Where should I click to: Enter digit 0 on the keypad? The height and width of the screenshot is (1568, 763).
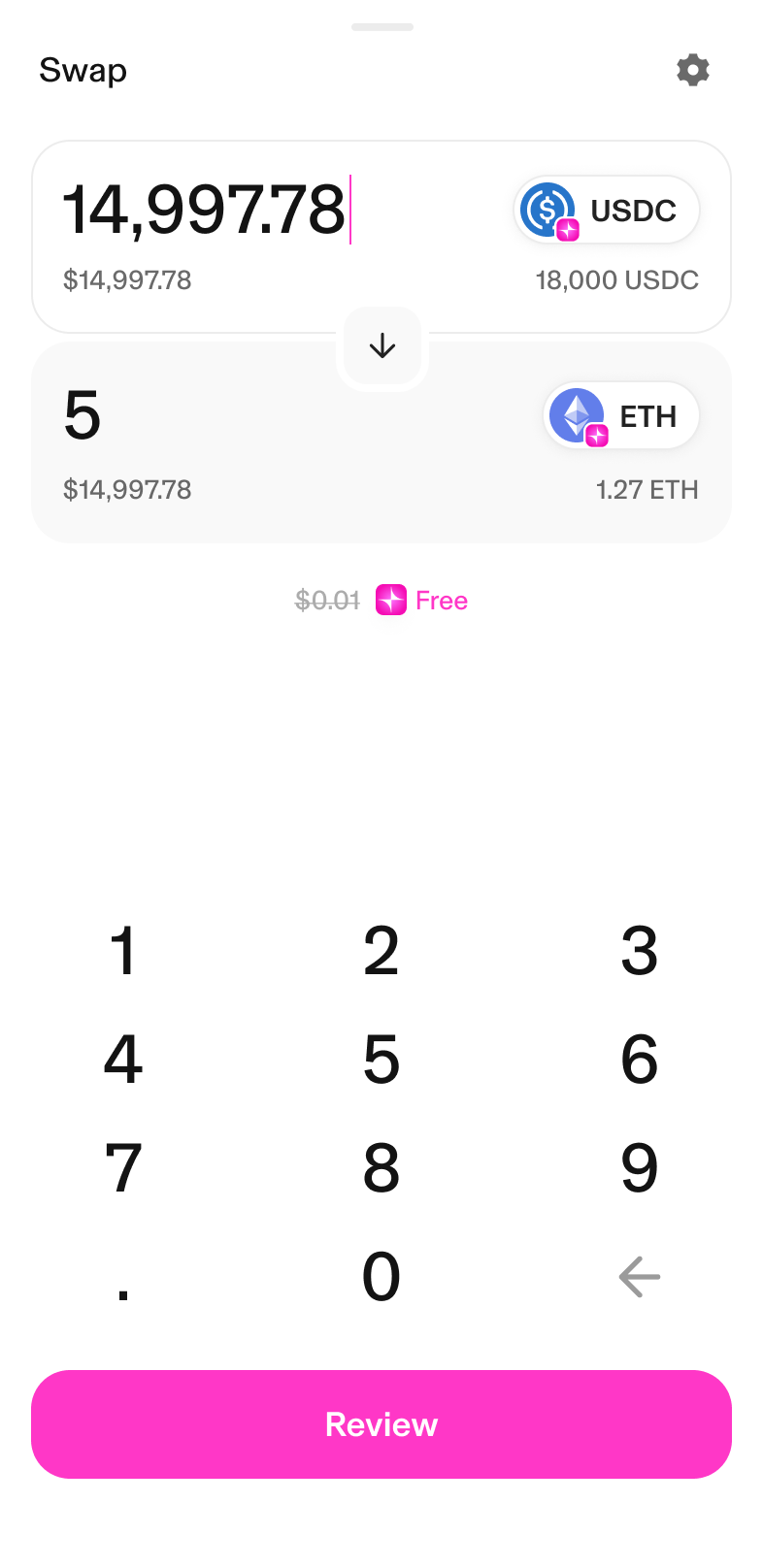point(381,1277)
